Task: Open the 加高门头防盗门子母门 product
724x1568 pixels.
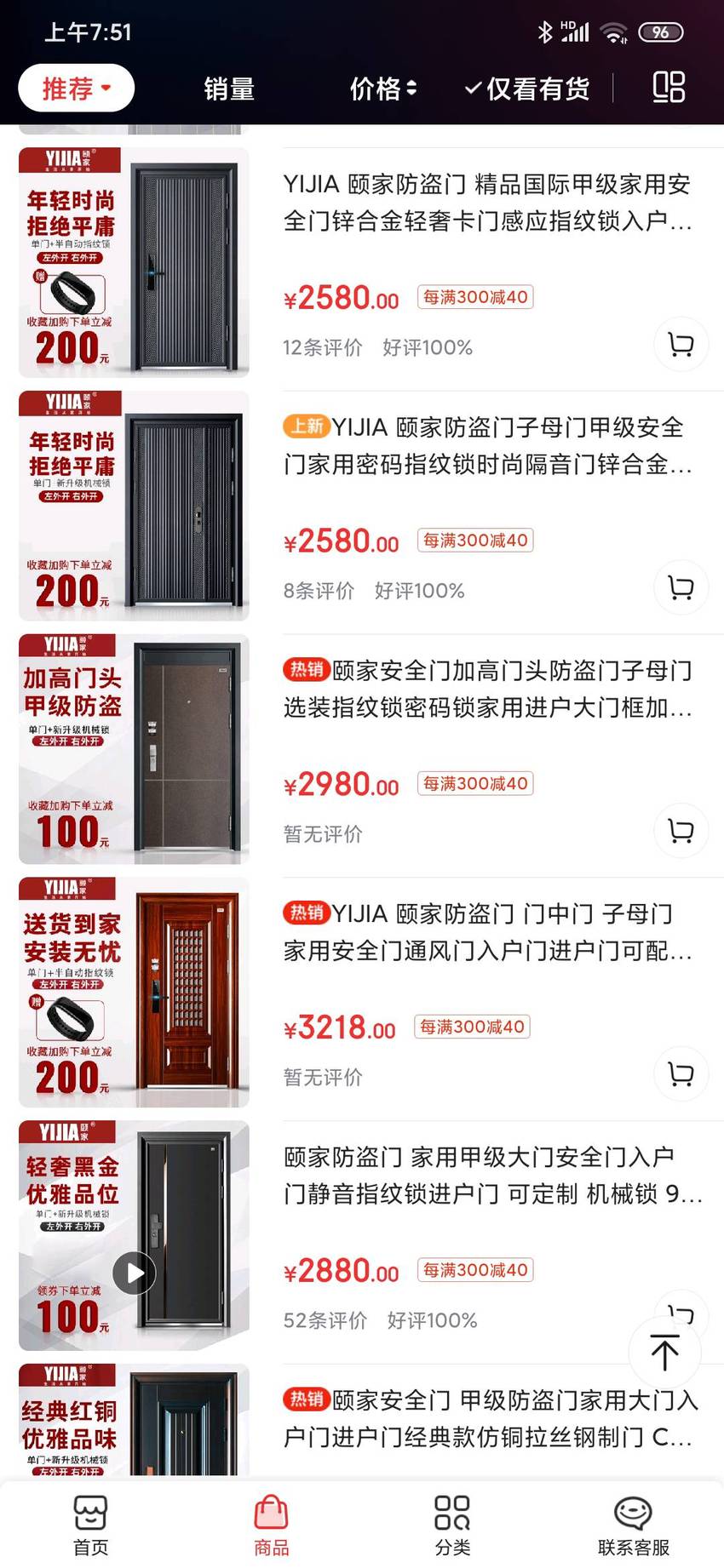Action: coord(487,689)
